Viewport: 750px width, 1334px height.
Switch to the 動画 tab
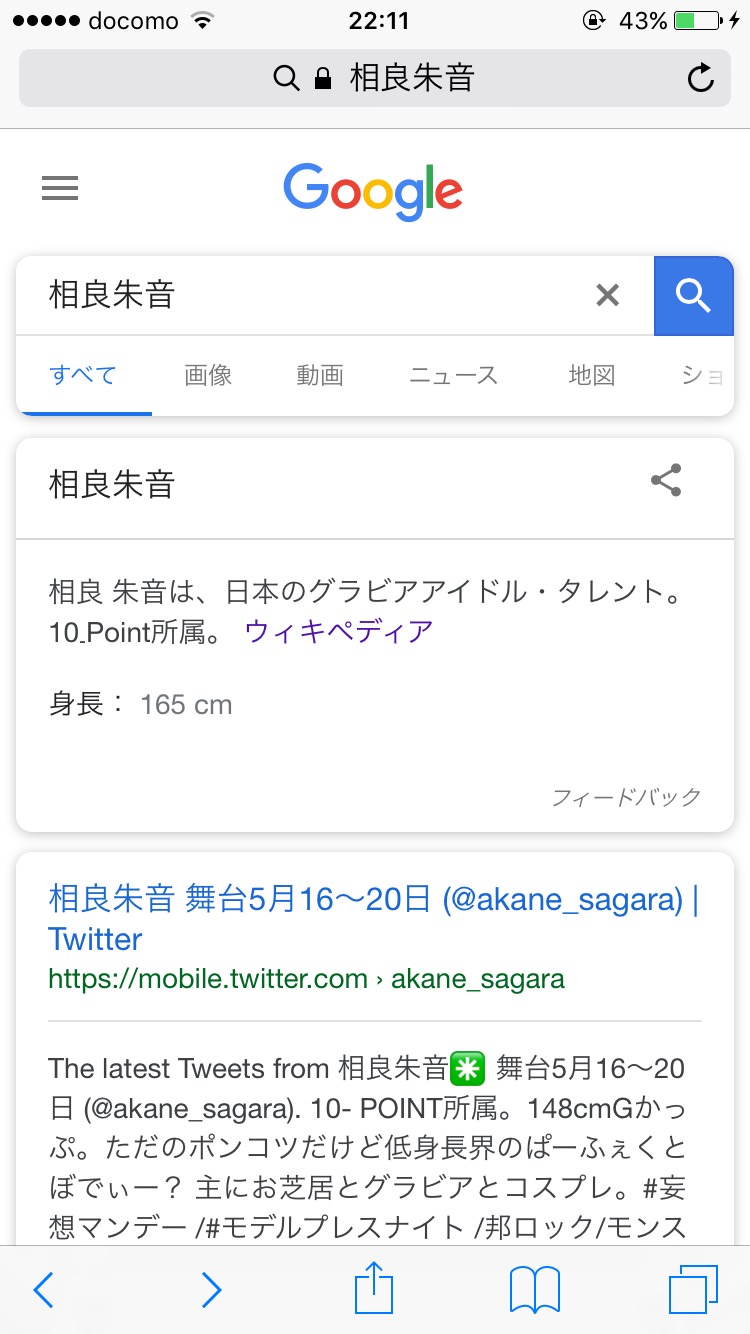pyautogui.click(x=320, y=375)
